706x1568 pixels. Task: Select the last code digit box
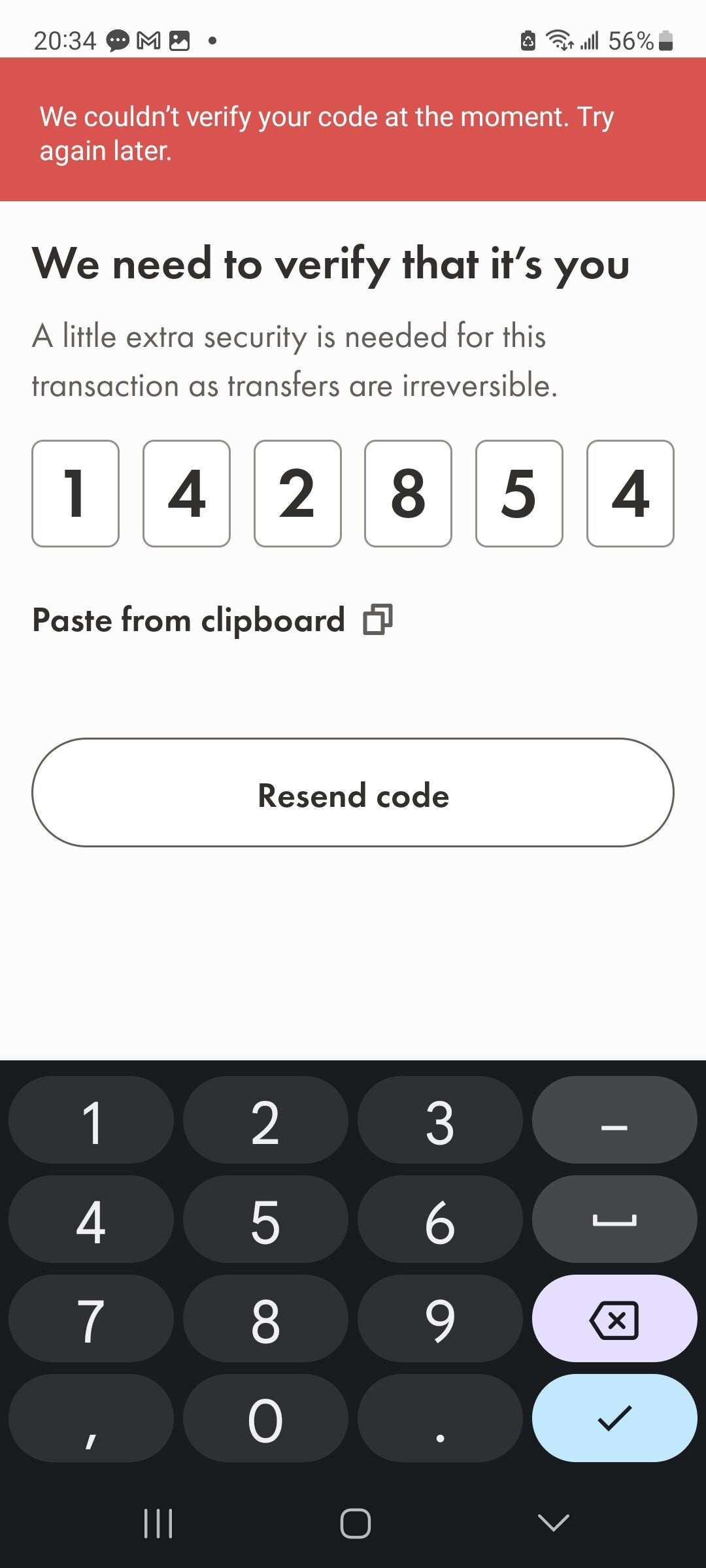pos(630,493)
